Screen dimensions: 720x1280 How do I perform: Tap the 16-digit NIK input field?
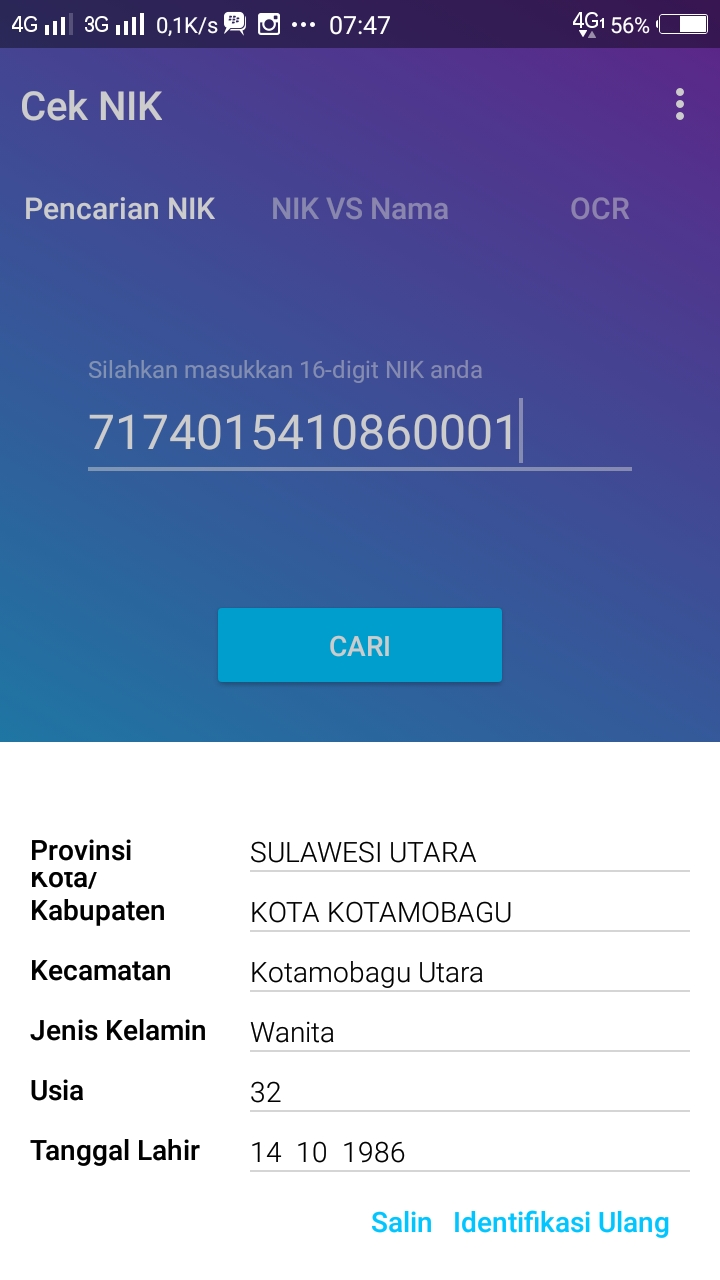pyautogui.click(x=359, y=433)
